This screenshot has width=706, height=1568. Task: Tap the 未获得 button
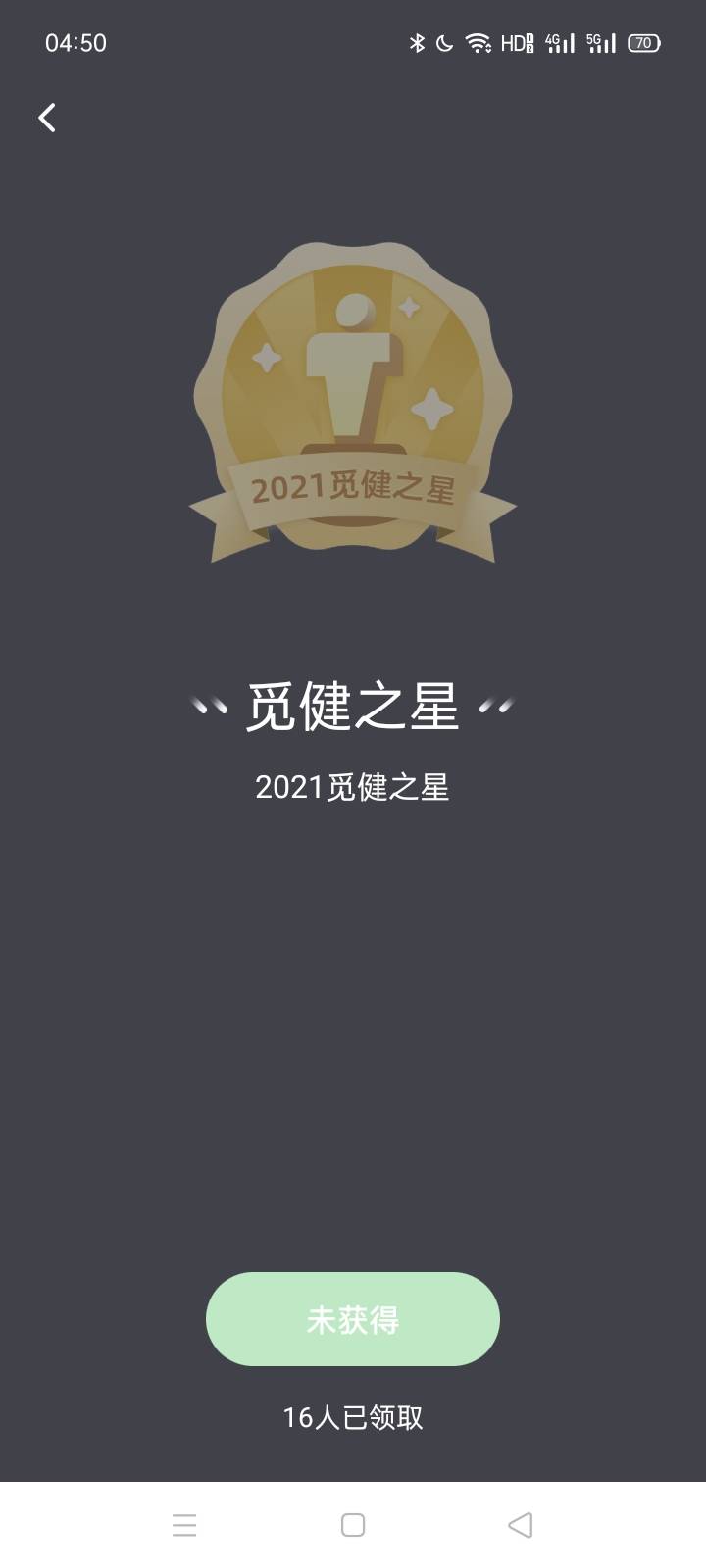click(353, 1319)
